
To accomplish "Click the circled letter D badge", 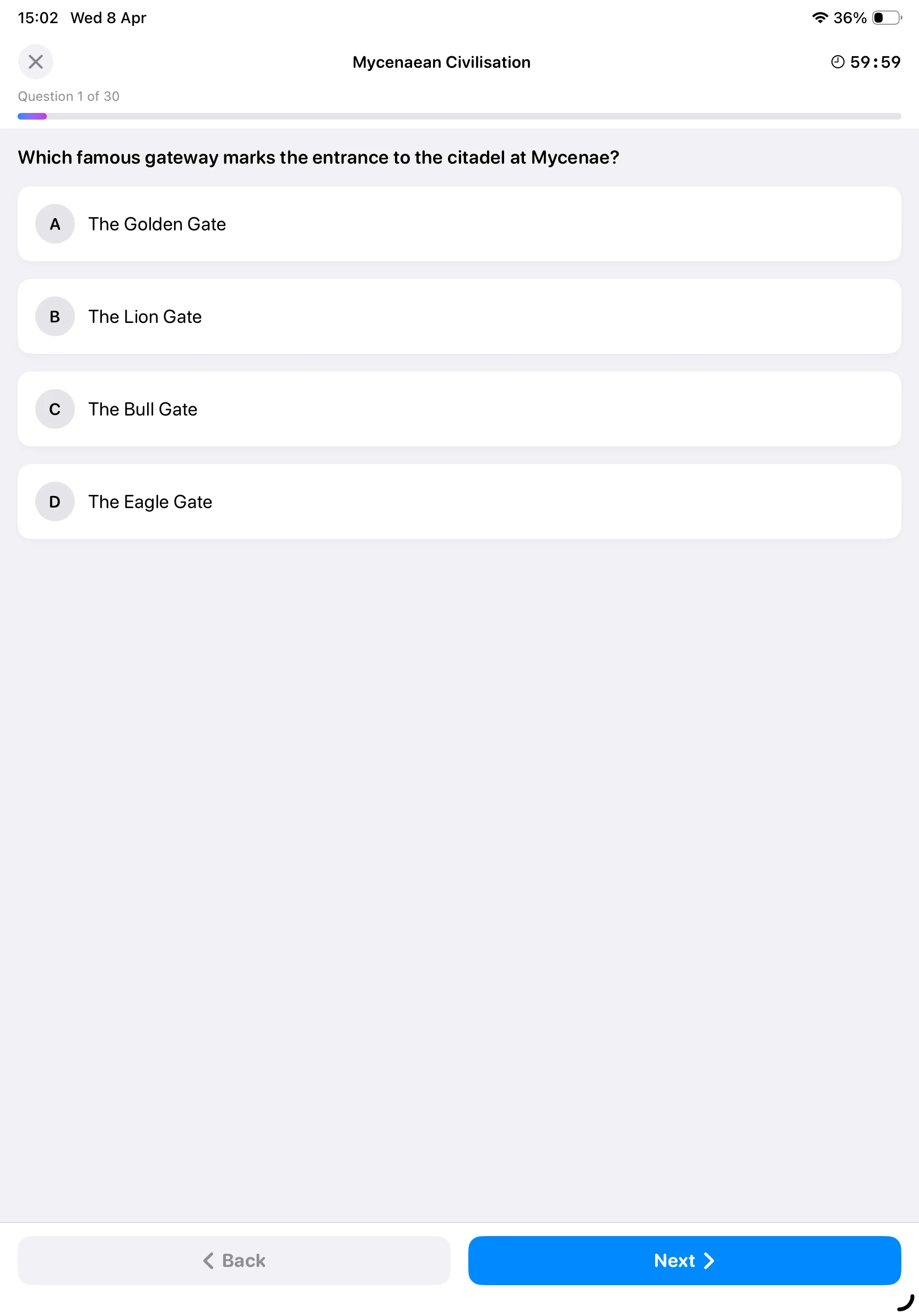I will (55, 501).
